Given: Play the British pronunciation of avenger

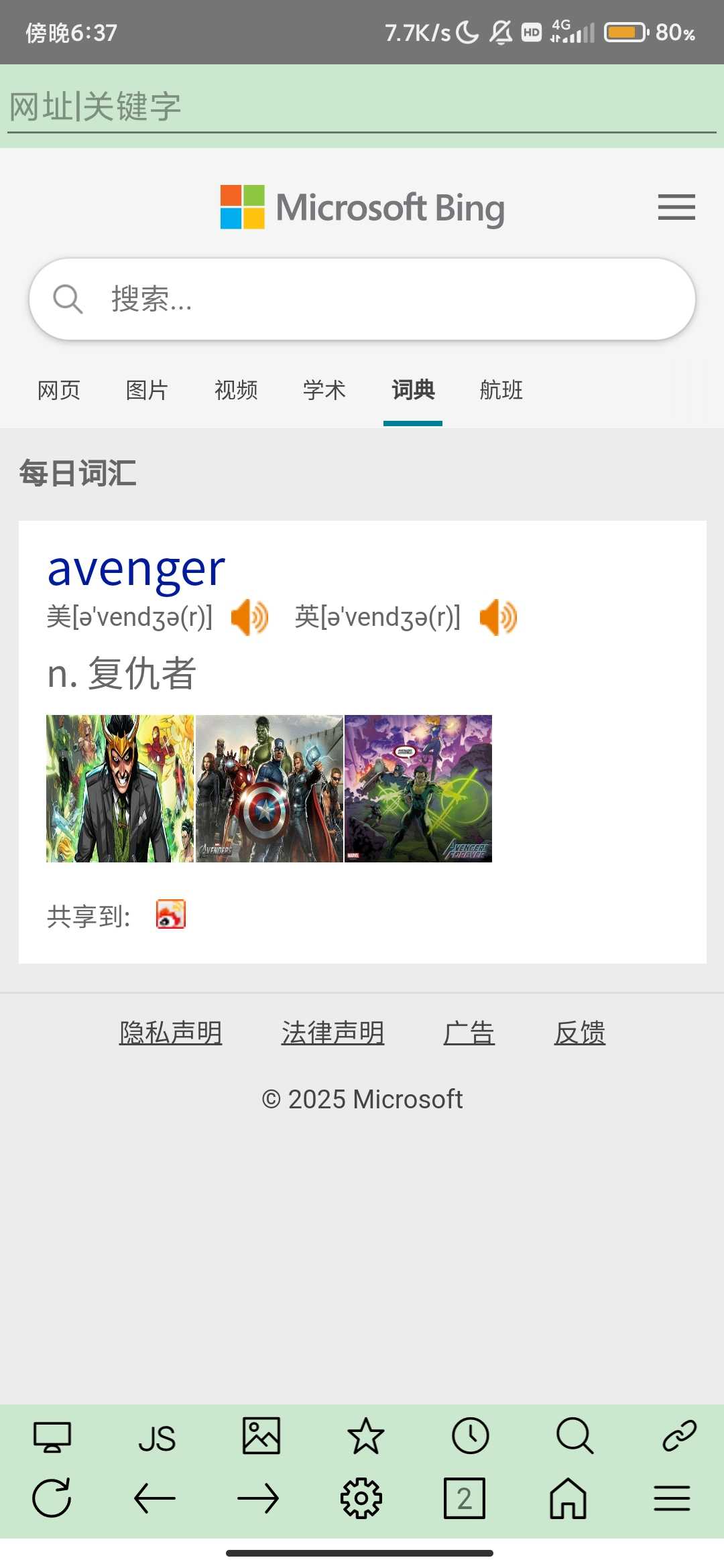Looking at the screenshot, I should pyautogui.click(x=497, y=617).
